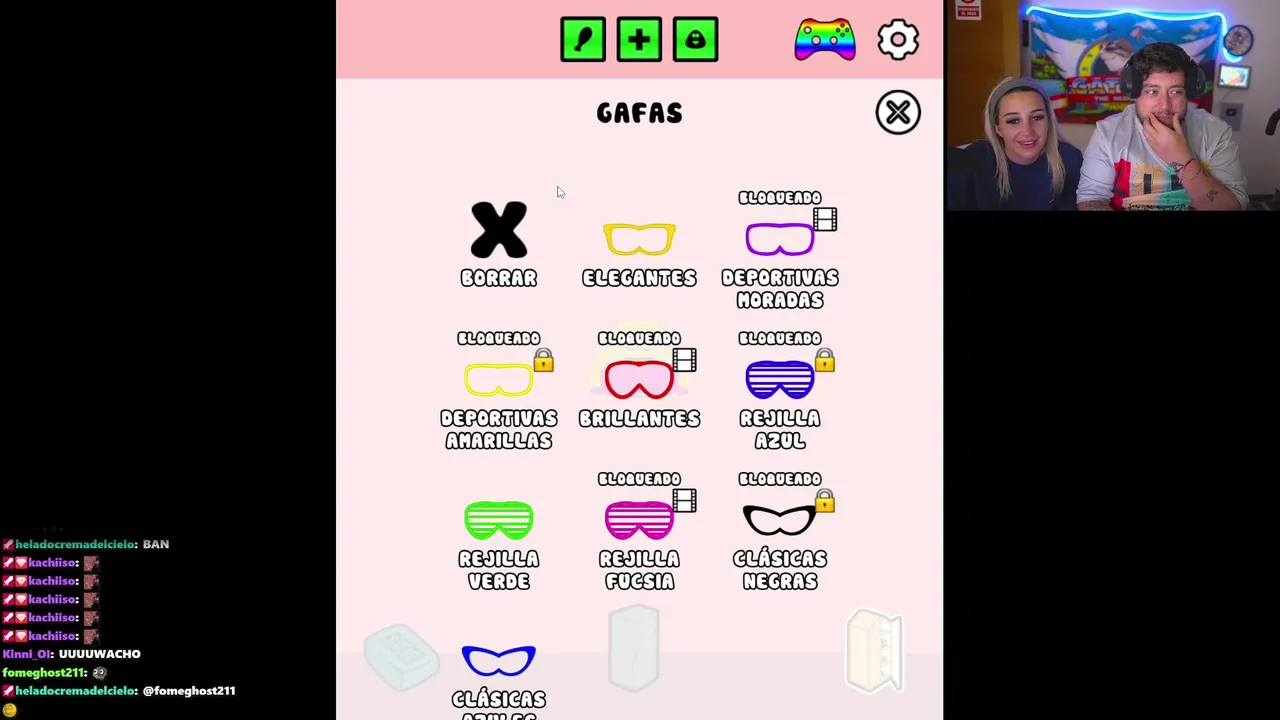The width and height of the screenshot is (1280, 720).
Task: Open the rainbow gamepad menu
Action: pyautogui.click(x=824, y=40)
